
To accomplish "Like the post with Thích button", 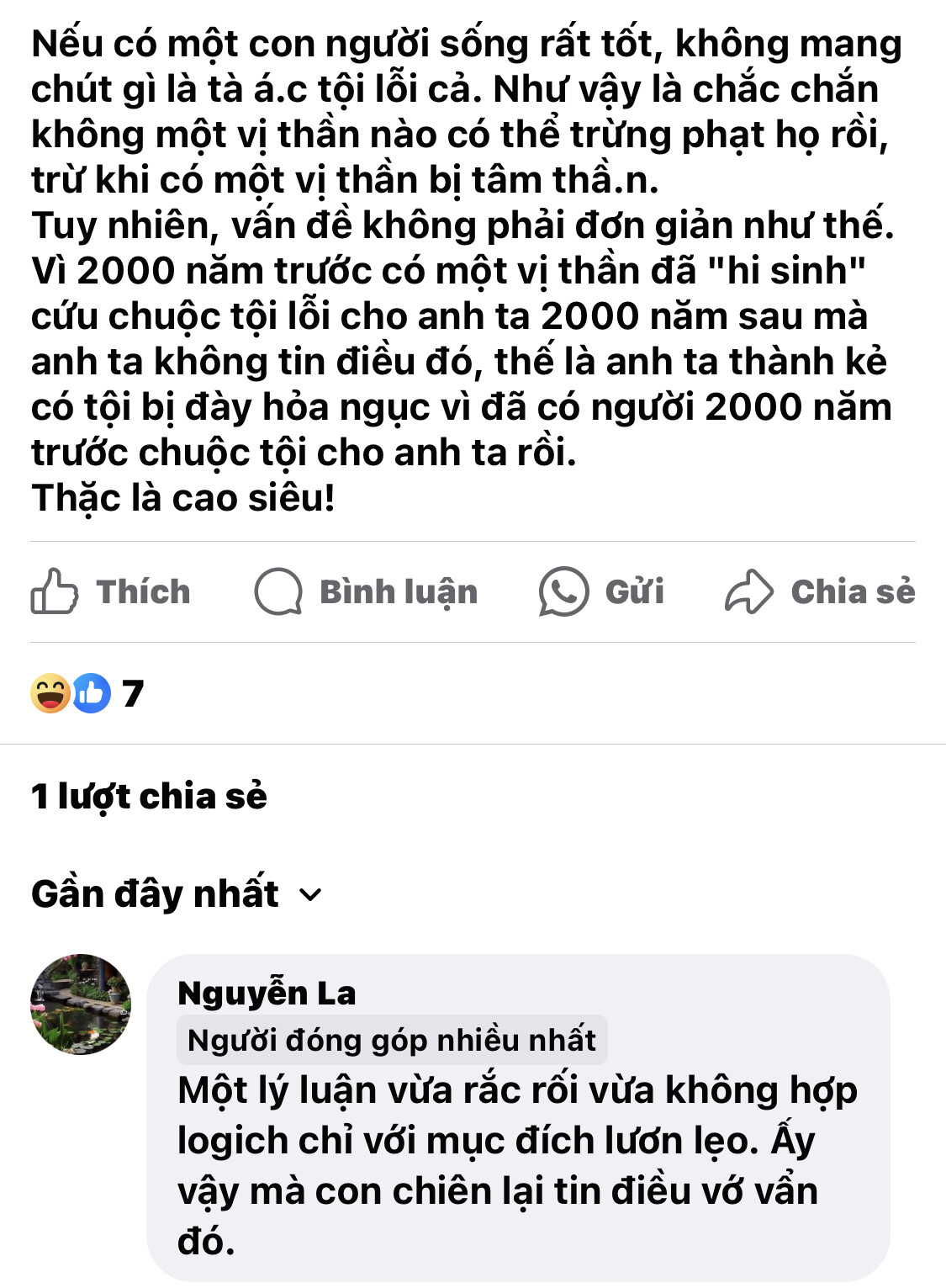I will click(x=111, y=592).
